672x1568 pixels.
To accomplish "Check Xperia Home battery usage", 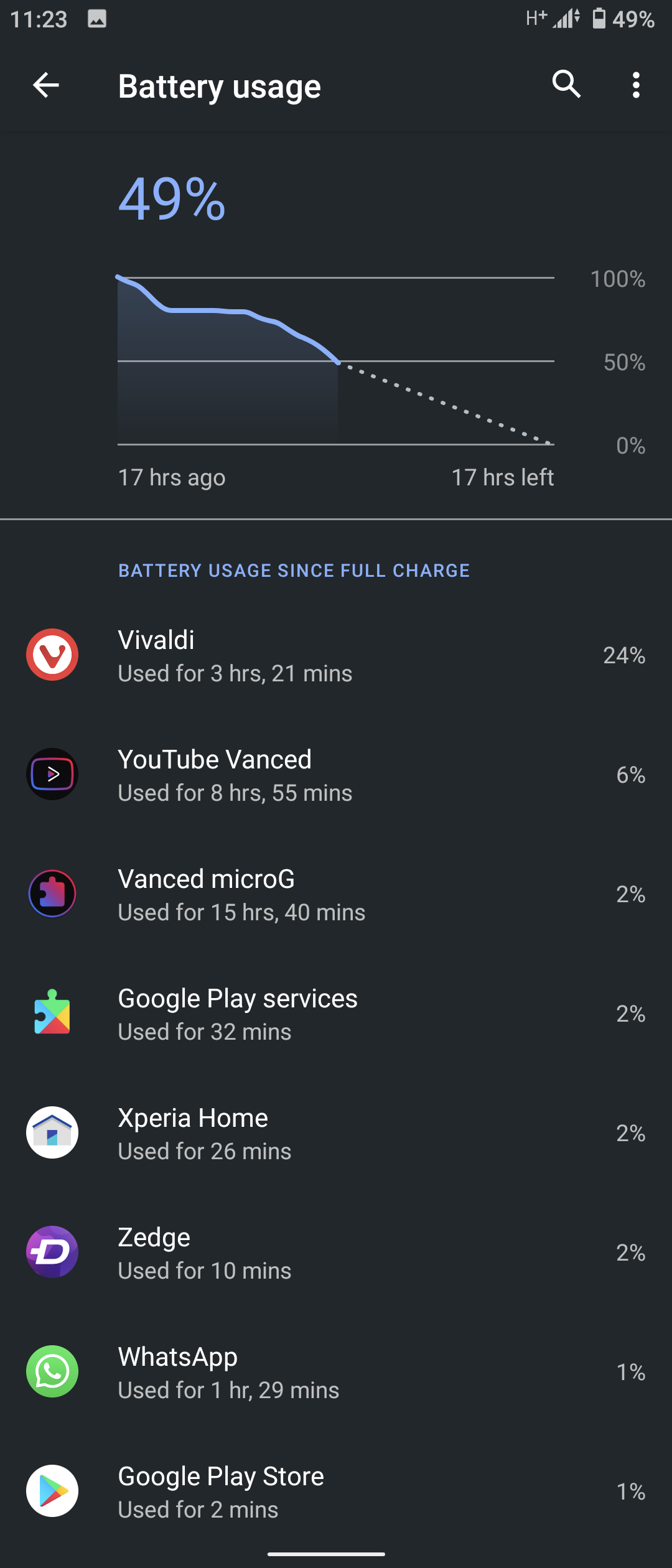I will click(336, 1134).
